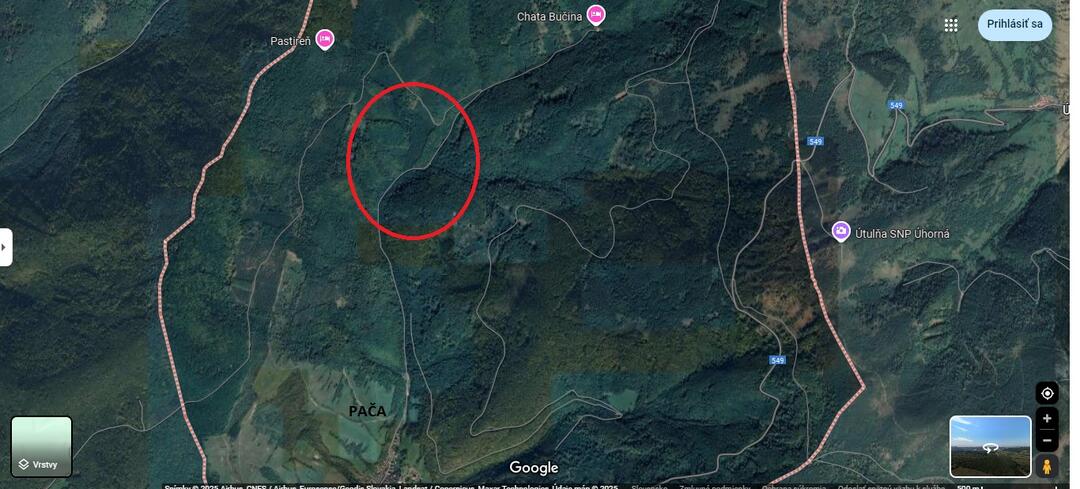1080x489 pixels.
Task: Center the map on my location
Action: click(x=1047, y=393)
